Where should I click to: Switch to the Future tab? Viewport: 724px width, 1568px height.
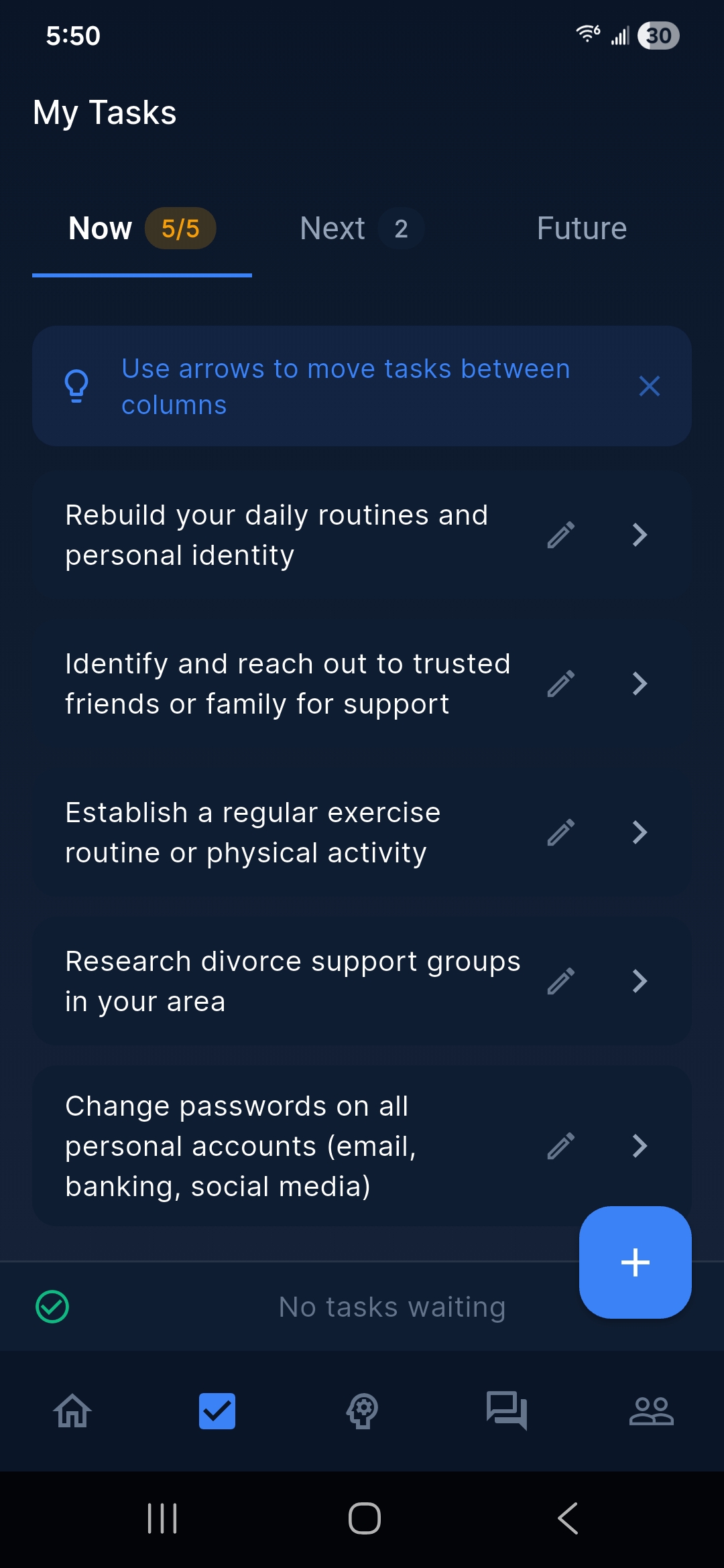coord(581,228)
